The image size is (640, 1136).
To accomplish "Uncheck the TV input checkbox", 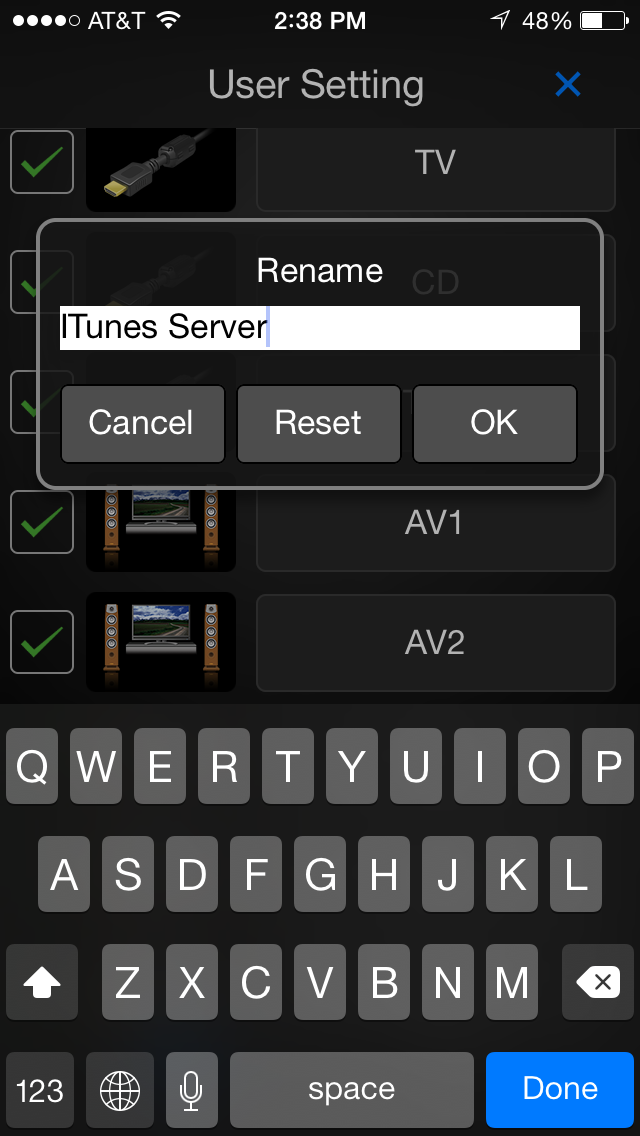I will 42,162.
